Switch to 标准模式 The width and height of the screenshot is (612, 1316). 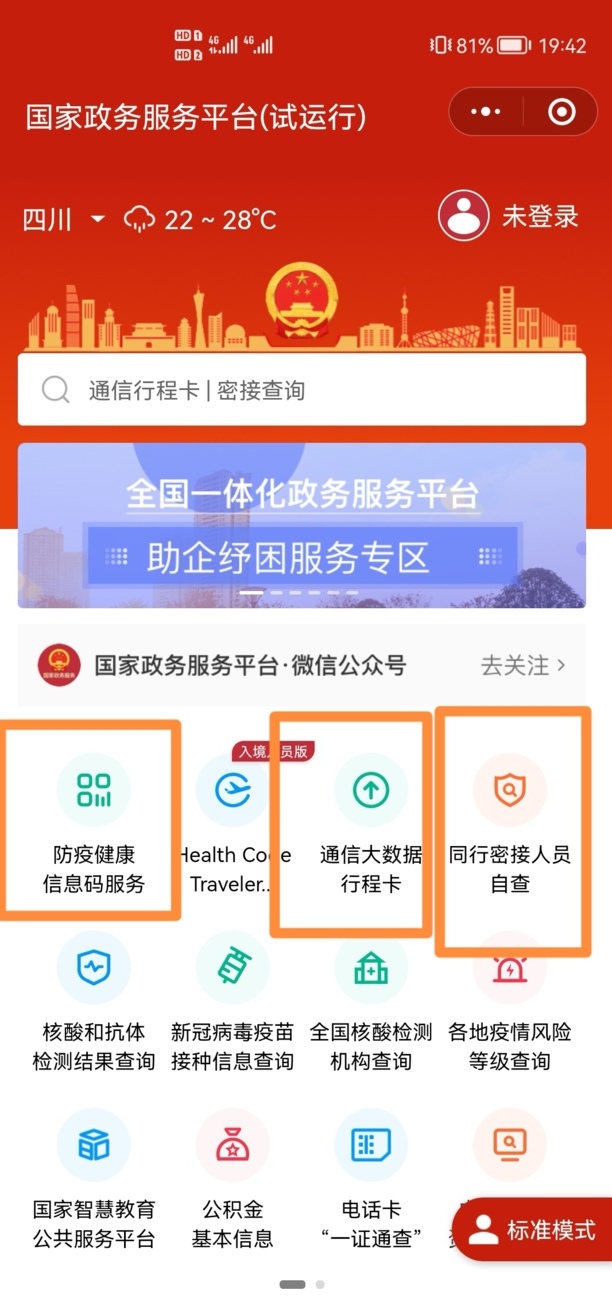(533, 1230)
